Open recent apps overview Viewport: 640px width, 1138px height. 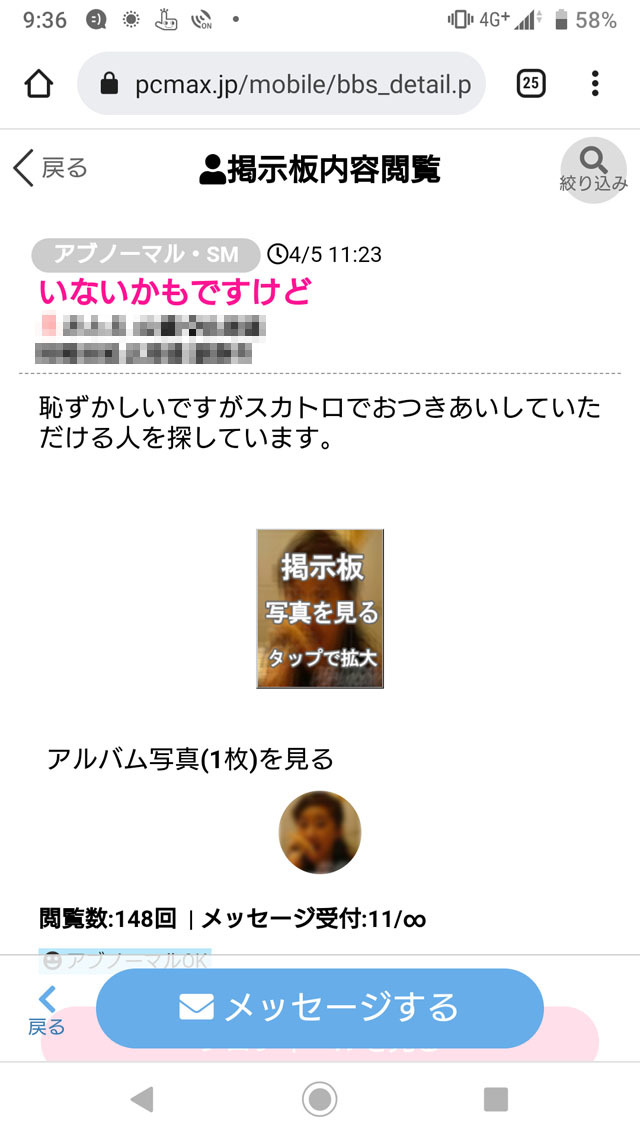pyautogui.click(x=496, y=1100)
